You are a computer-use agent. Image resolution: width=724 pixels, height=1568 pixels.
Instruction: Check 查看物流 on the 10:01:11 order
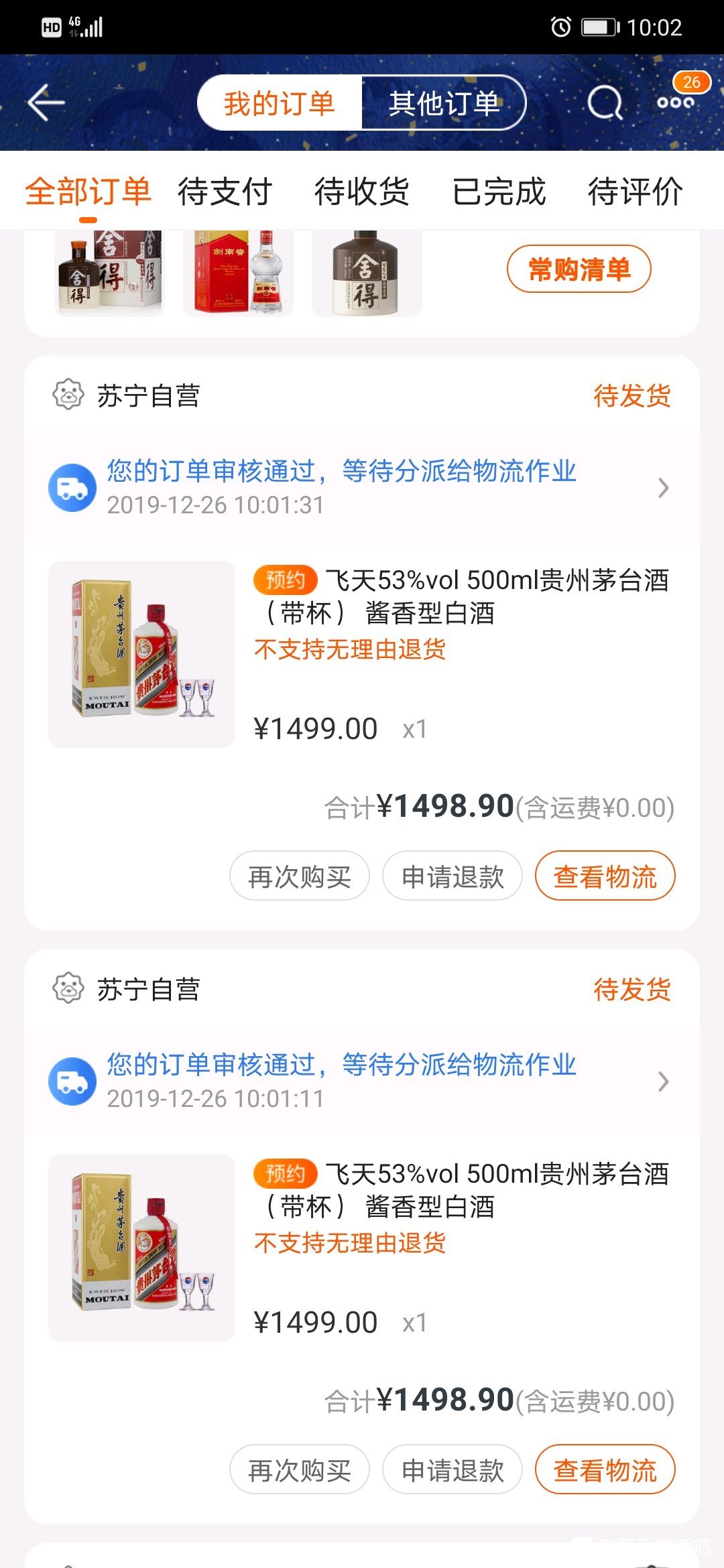(605, 1469)
